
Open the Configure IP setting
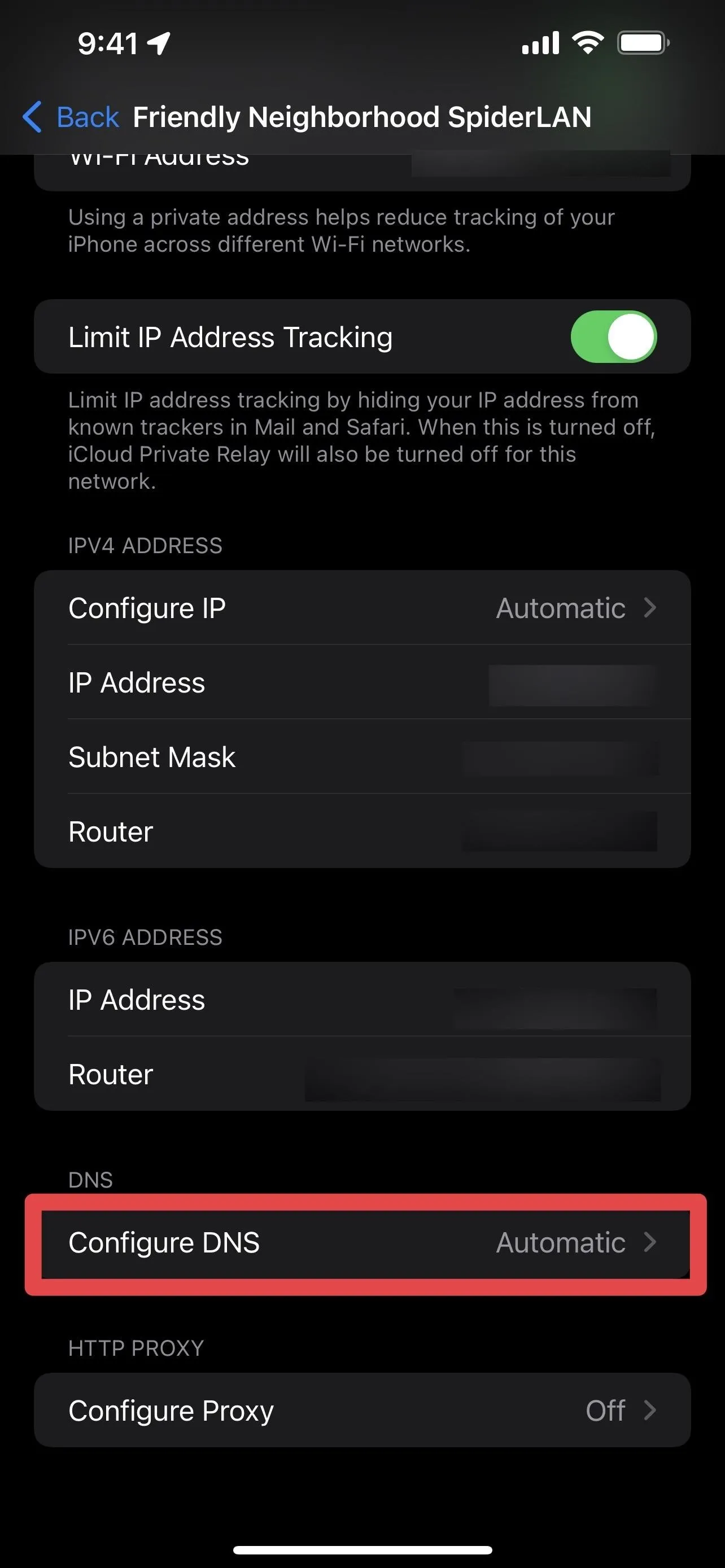(362, 607)
